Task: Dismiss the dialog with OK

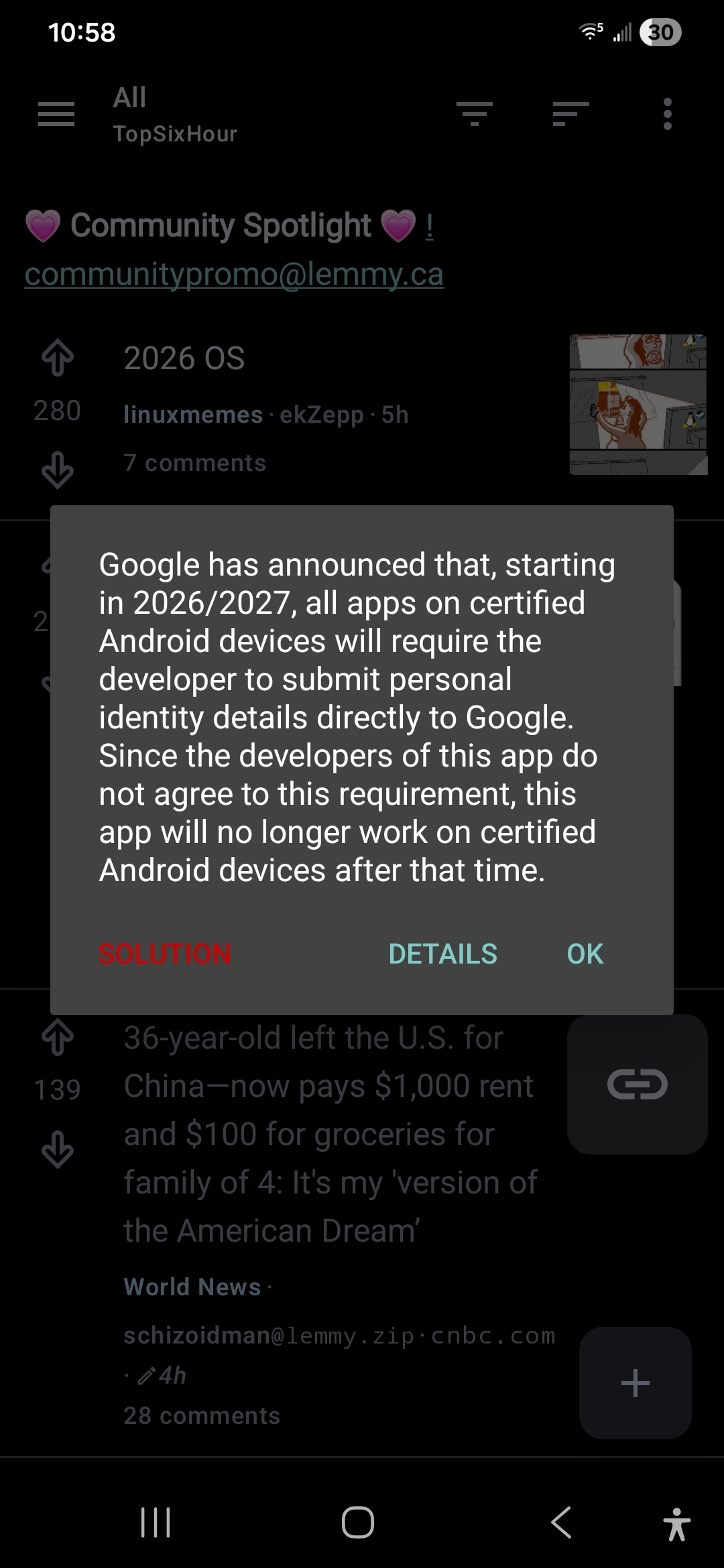Action: coord(585,954)
